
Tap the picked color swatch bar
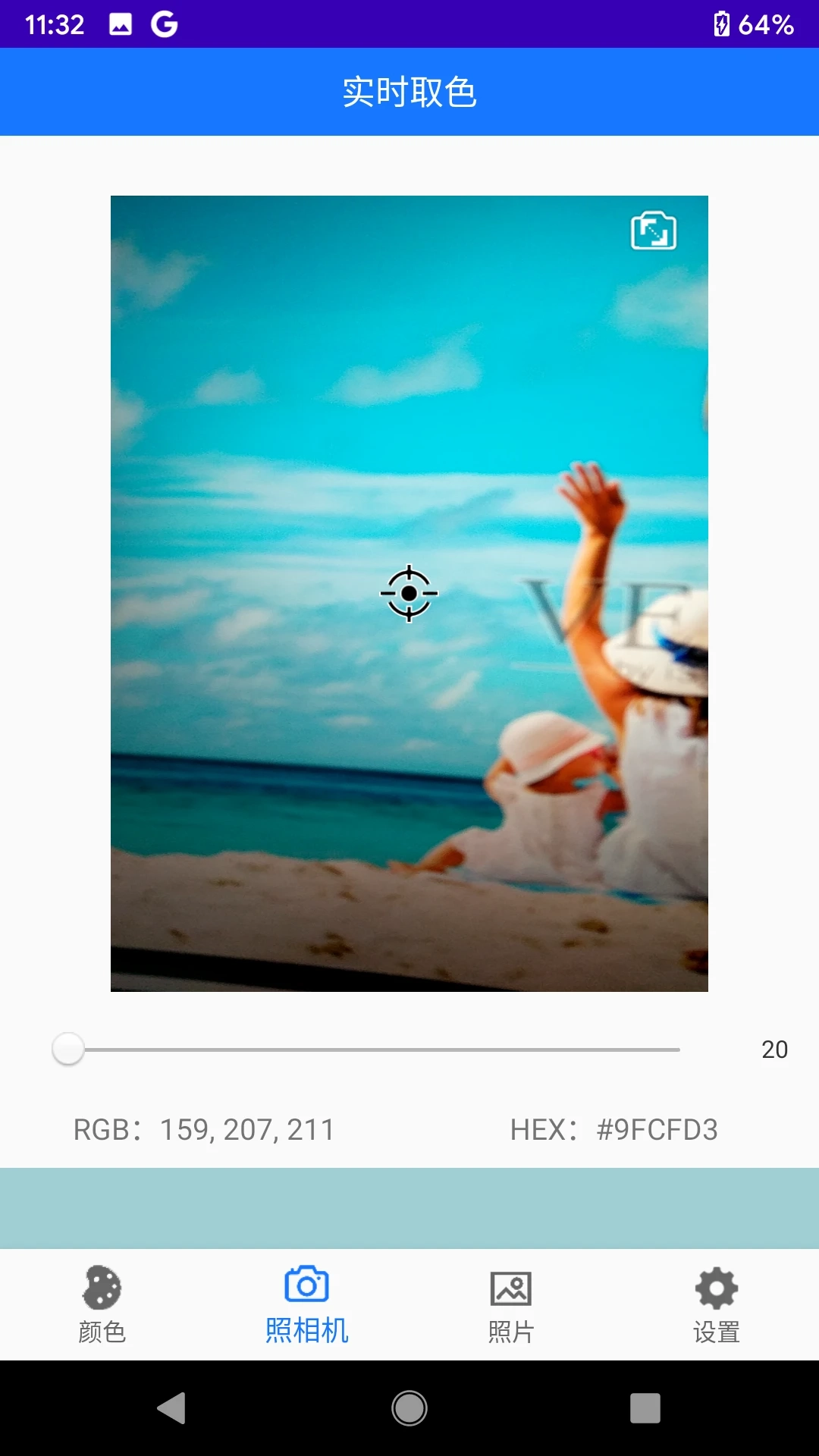(409, 1208)
